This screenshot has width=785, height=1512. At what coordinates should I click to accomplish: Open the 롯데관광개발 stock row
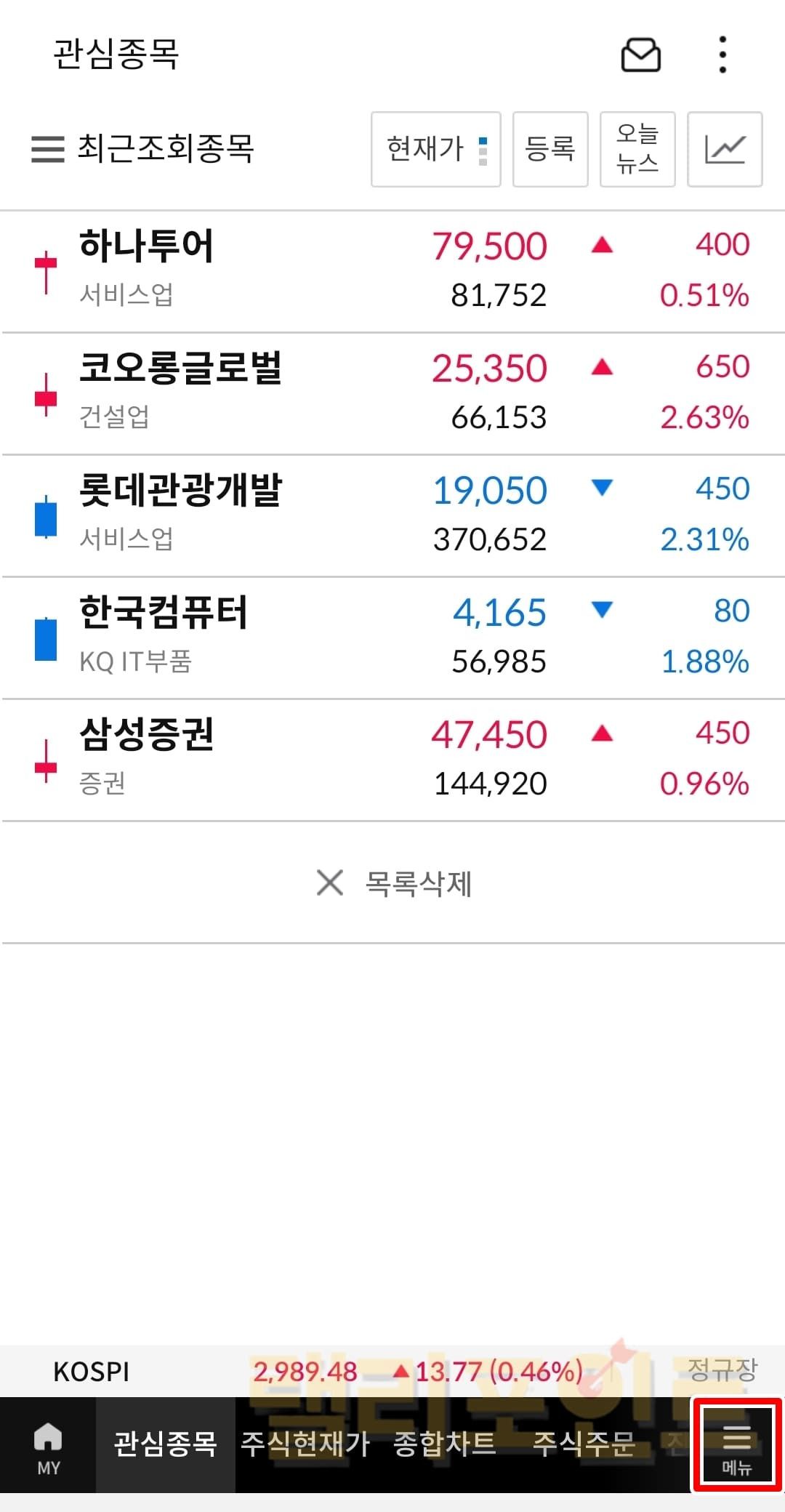click(392, 515)
